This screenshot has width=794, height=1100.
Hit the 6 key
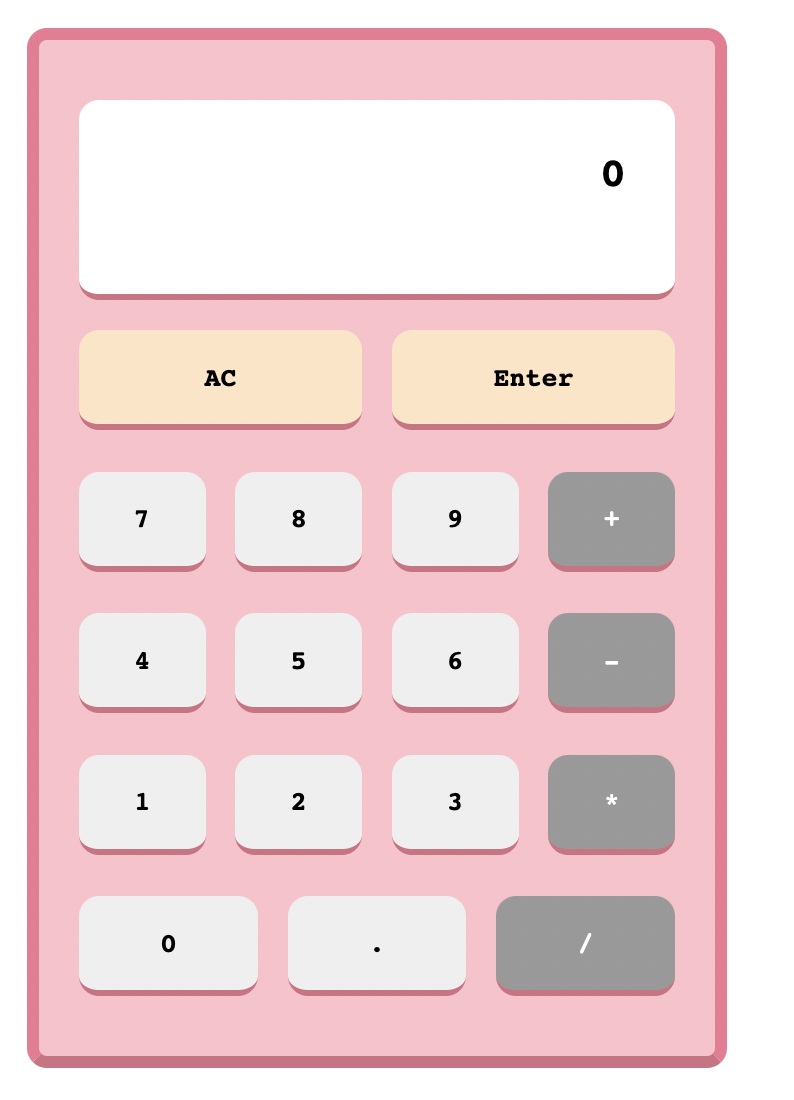[455, 660]
